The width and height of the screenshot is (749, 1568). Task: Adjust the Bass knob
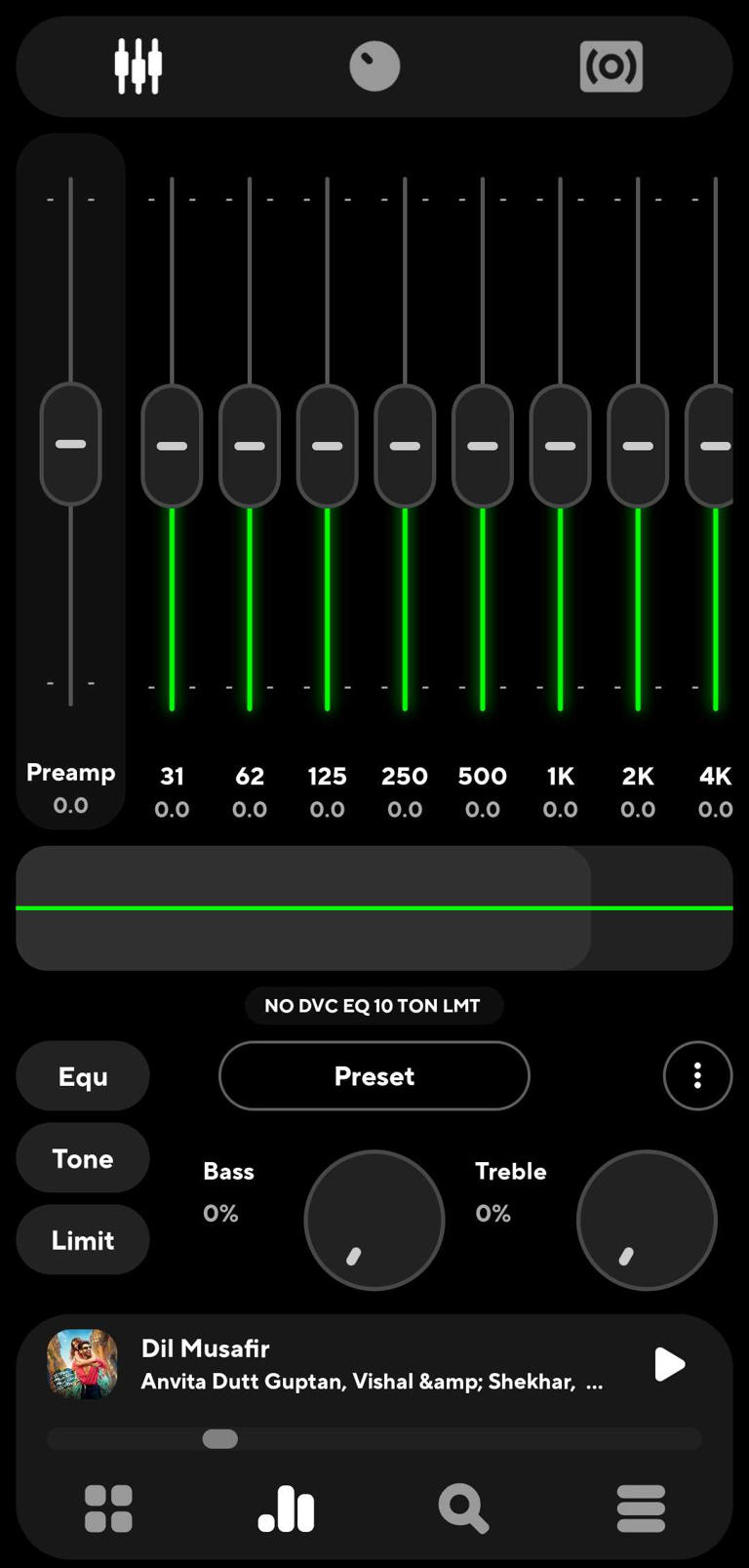pos(374,1219)
